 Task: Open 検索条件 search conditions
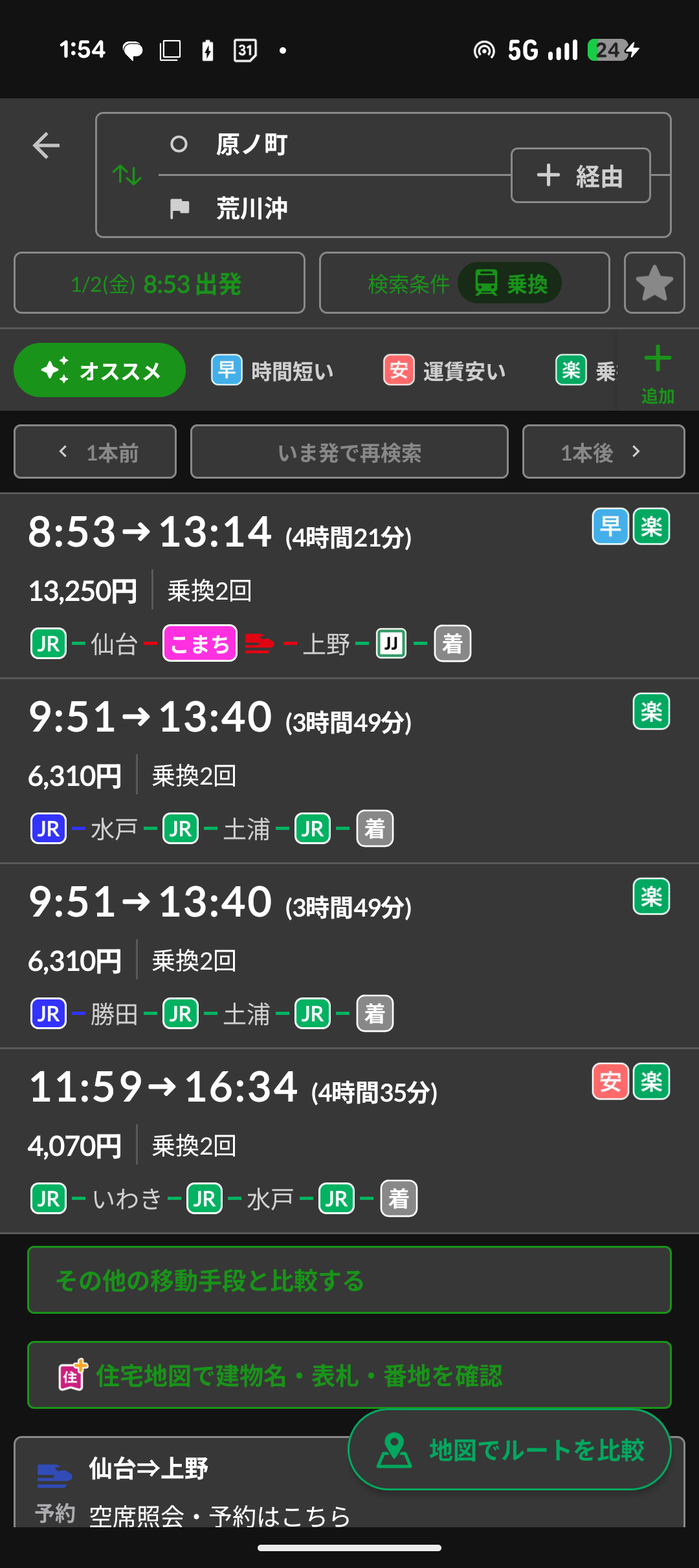pos(464,283)
